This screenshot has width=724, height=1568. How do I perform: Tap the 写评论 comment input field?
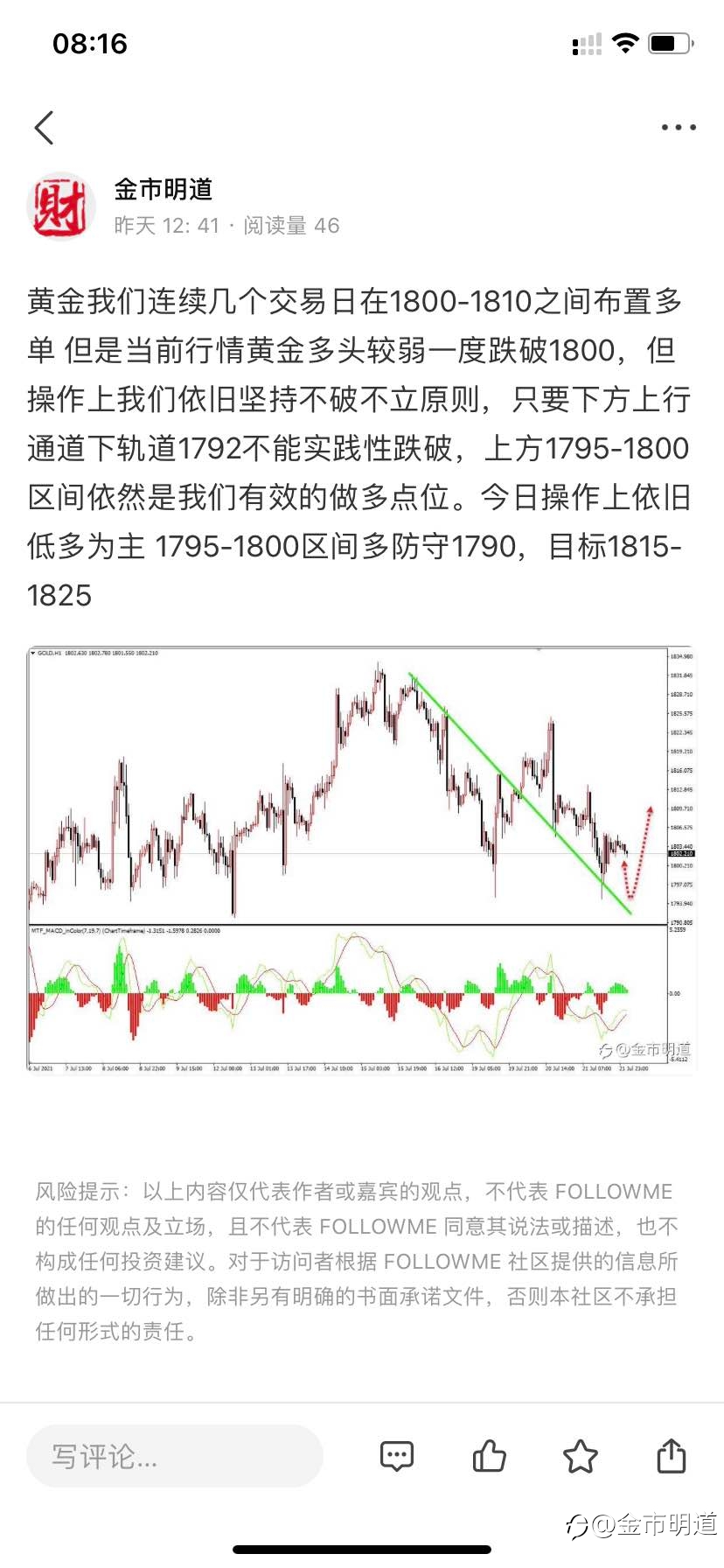[175, 1456]
